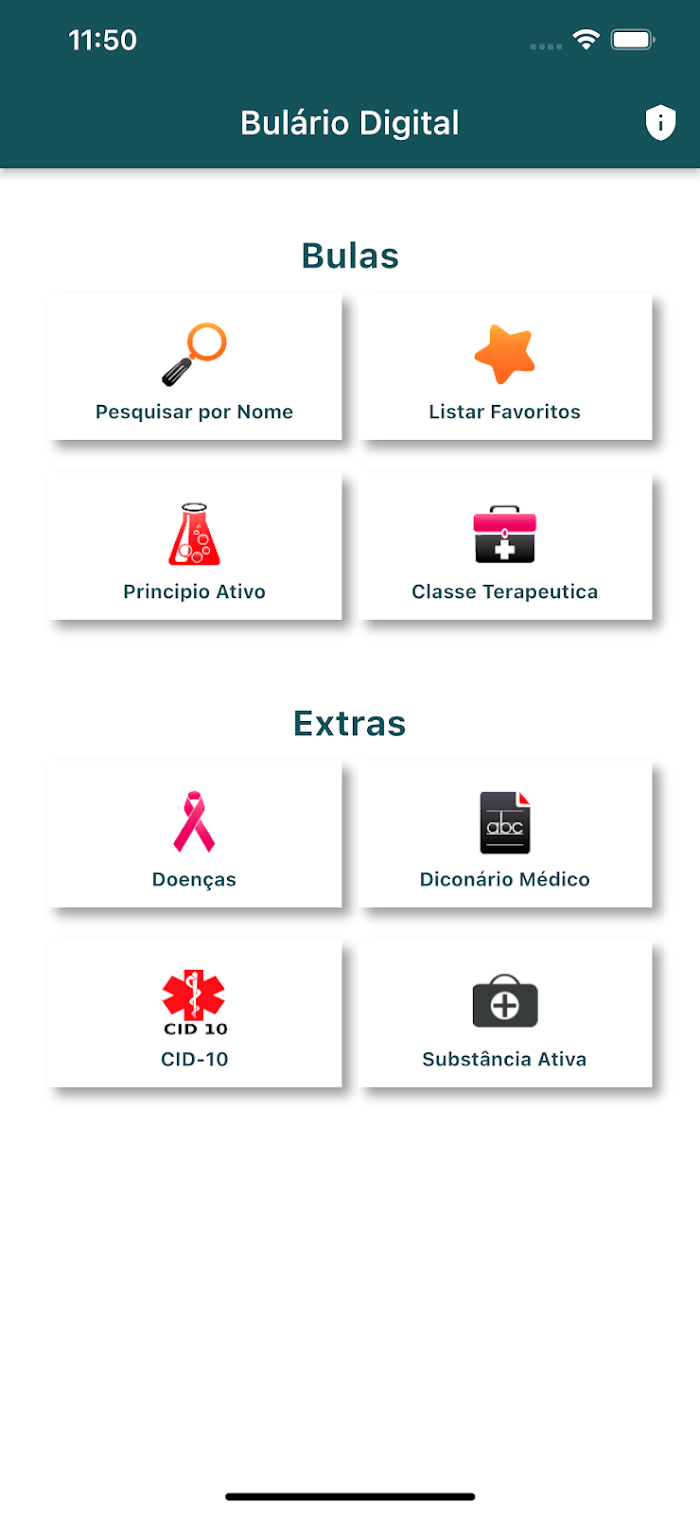Open the privacy shield info icon
The height and width of the screenshot is (1514, 700).
click(659, 123)
